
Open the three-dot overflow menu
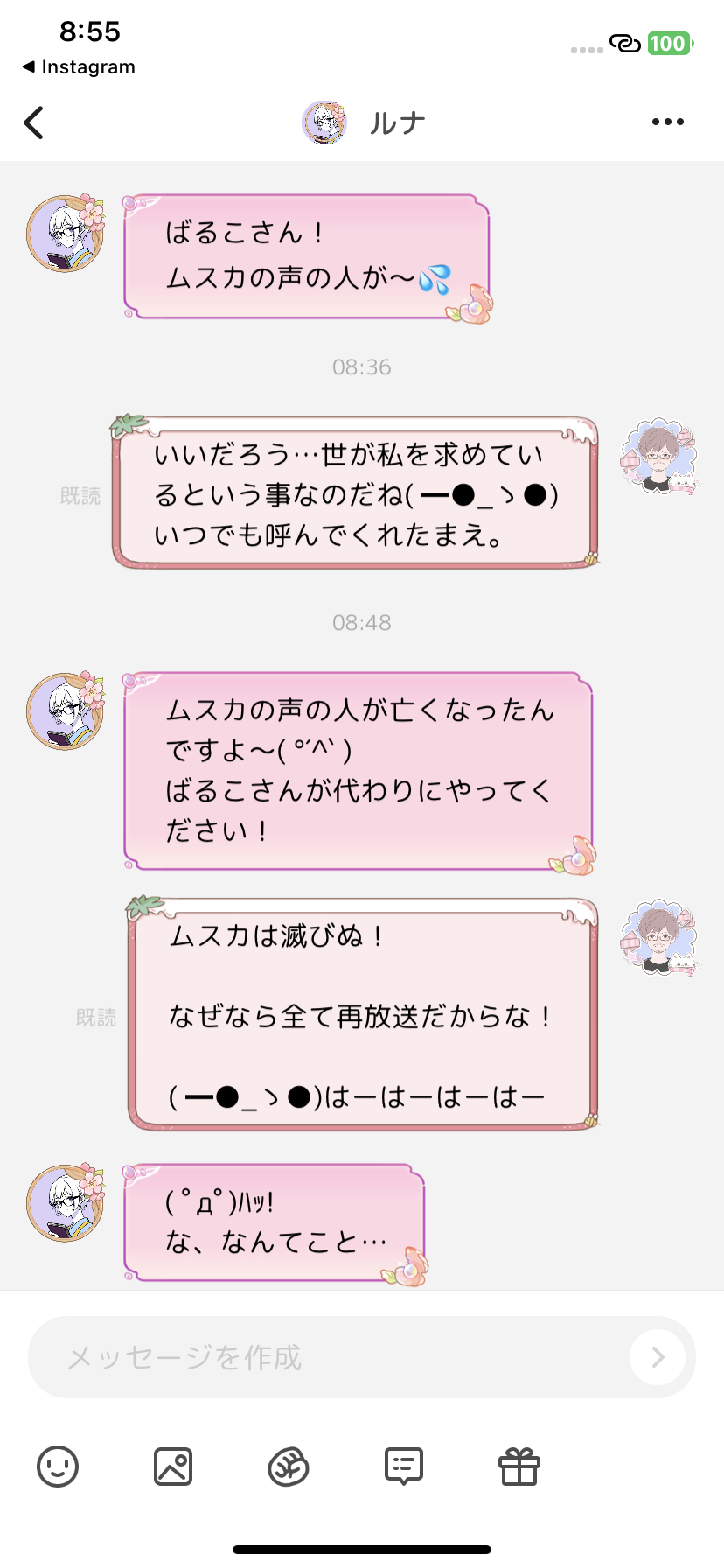coord(668,122)
